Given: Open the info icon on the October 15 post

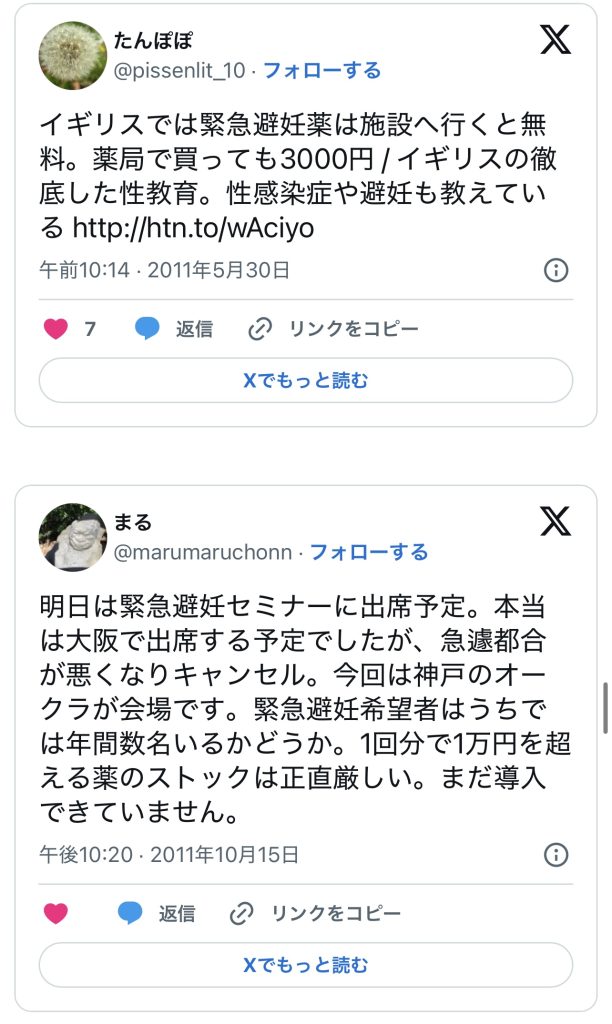Looking at the screenshot, I should (556, 854).
